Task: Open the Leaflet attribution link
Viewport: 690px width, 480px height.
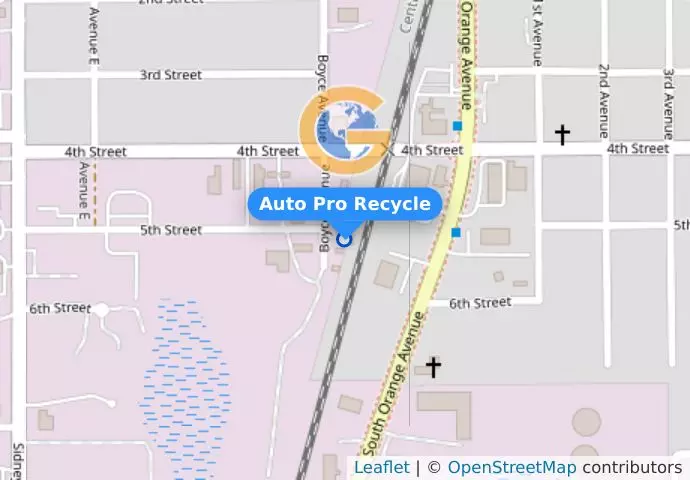Action: 381,467
